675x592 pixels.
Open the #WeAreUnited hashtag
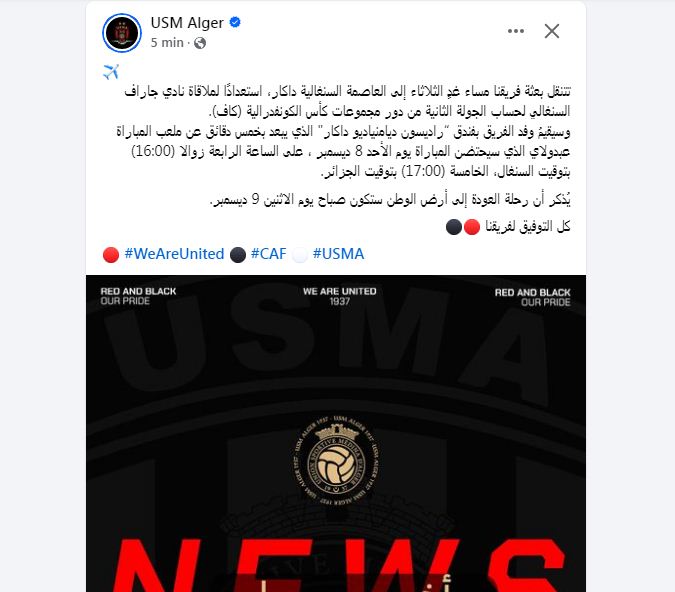(174, 254)
